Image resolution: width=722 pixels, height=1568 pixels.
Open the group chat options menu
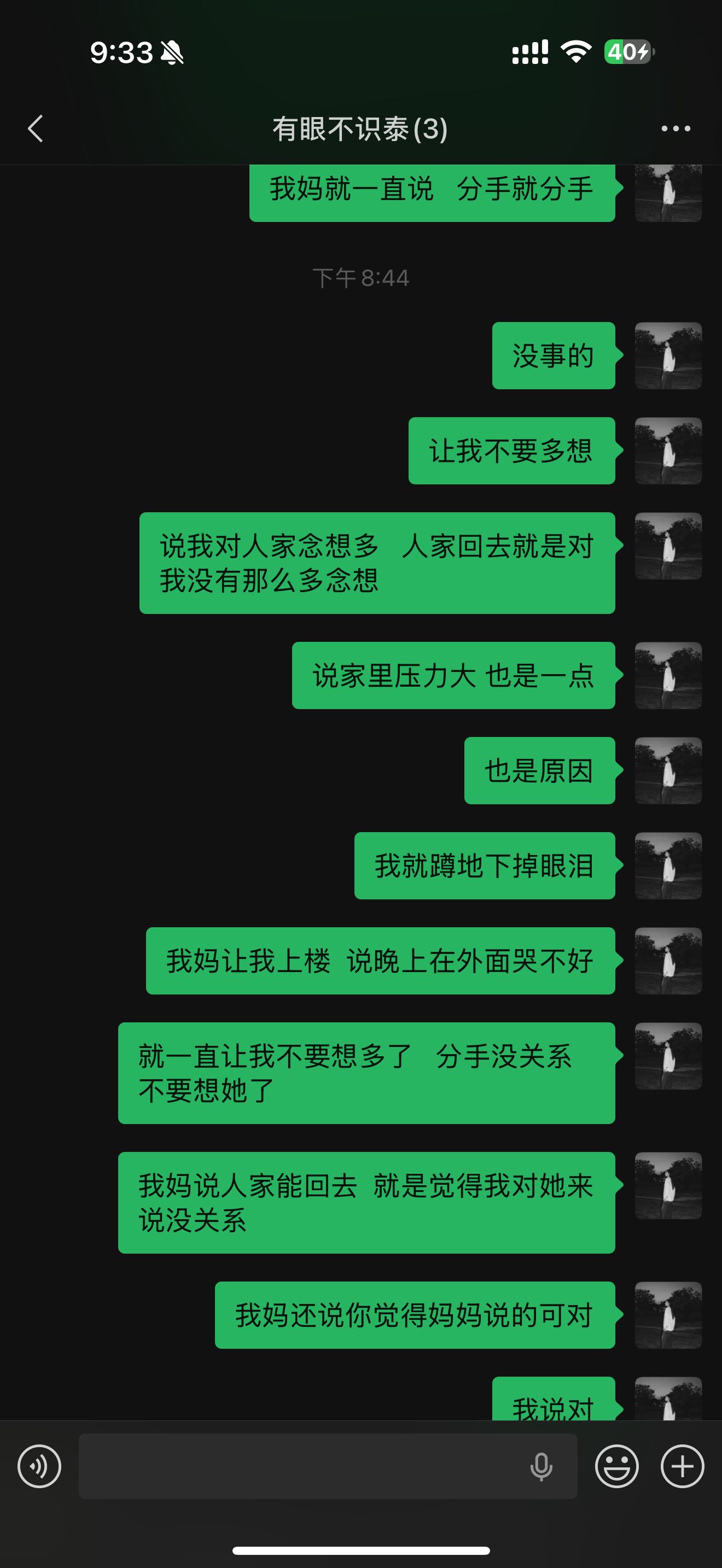(x=676, y=128)
